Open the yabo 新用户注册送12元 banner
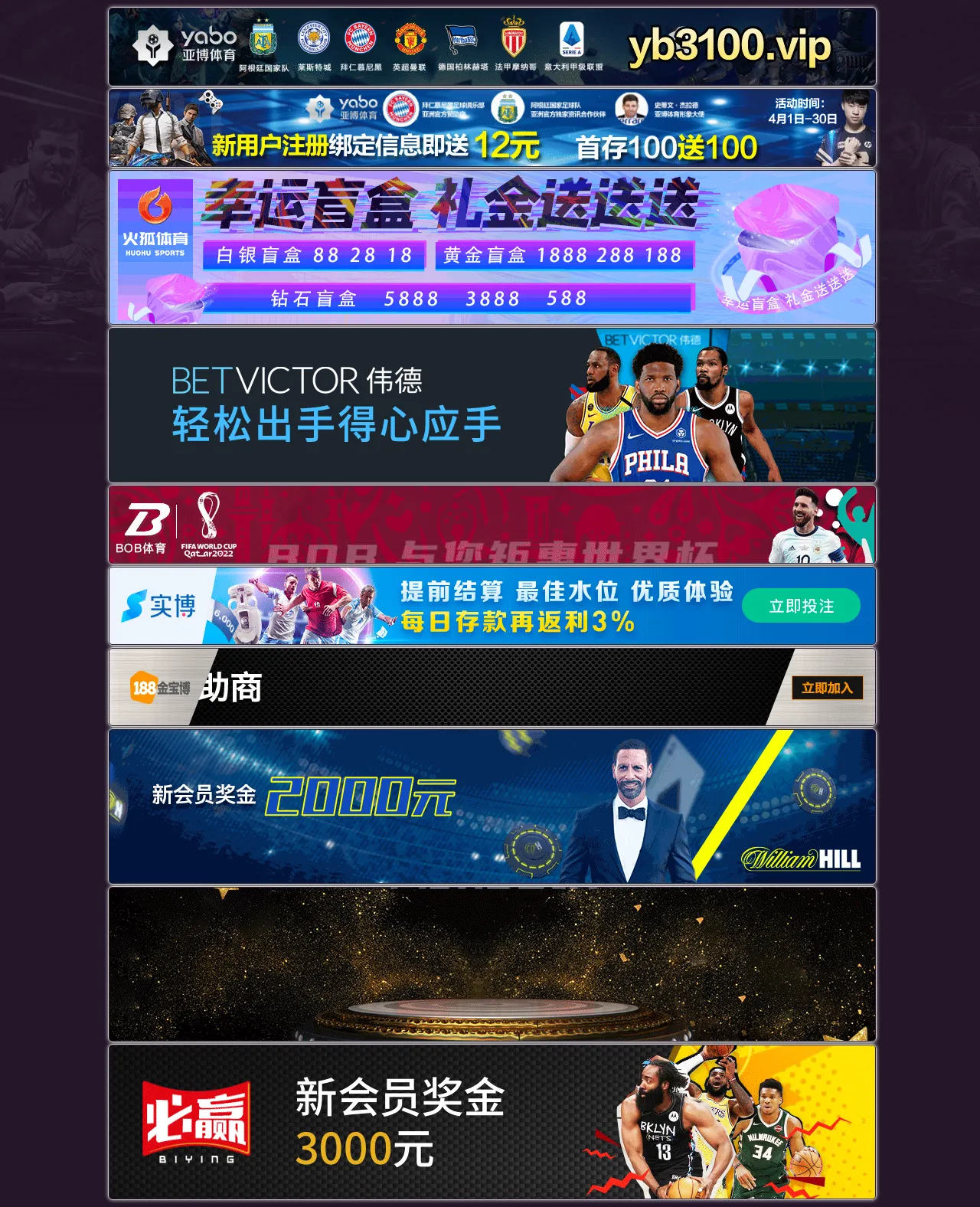 (492, 128)
